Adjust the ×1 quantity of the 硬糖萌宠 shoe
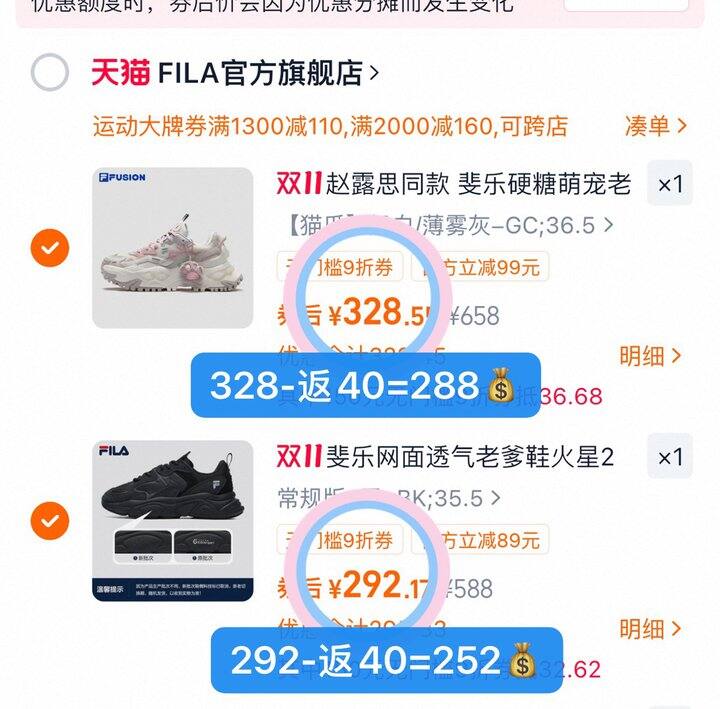Image resolution: width=720 pixels, height=709 pixels. [669, 184]
